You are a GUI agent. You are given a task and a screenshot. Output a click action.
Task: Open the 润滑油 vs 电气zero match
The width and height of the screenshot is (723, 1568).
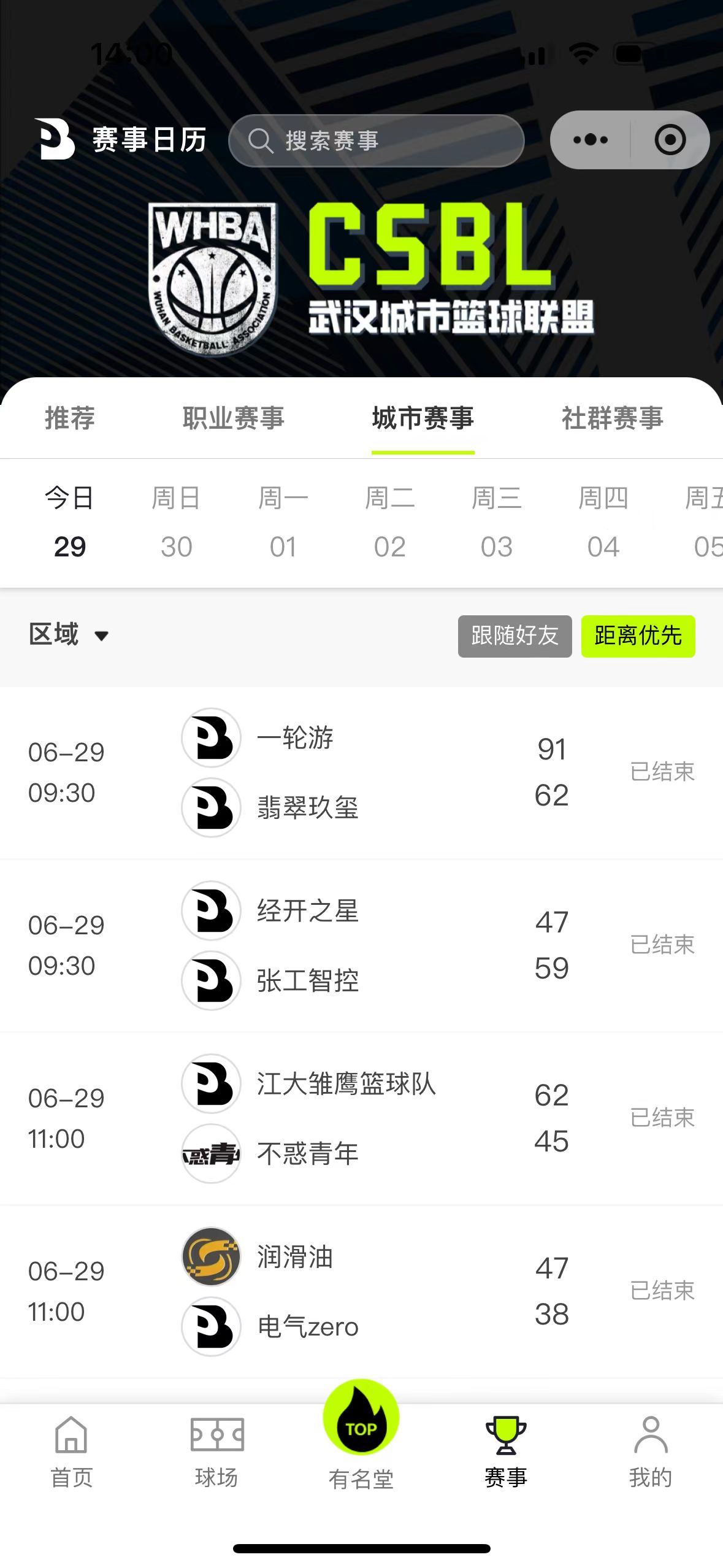(x=361, y=1292)
